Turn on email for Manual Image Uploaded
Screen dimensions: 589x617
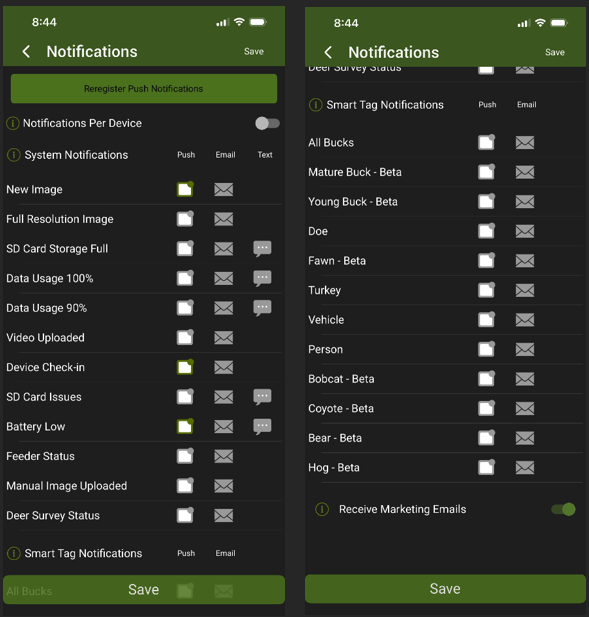click(x=223, y=486)
